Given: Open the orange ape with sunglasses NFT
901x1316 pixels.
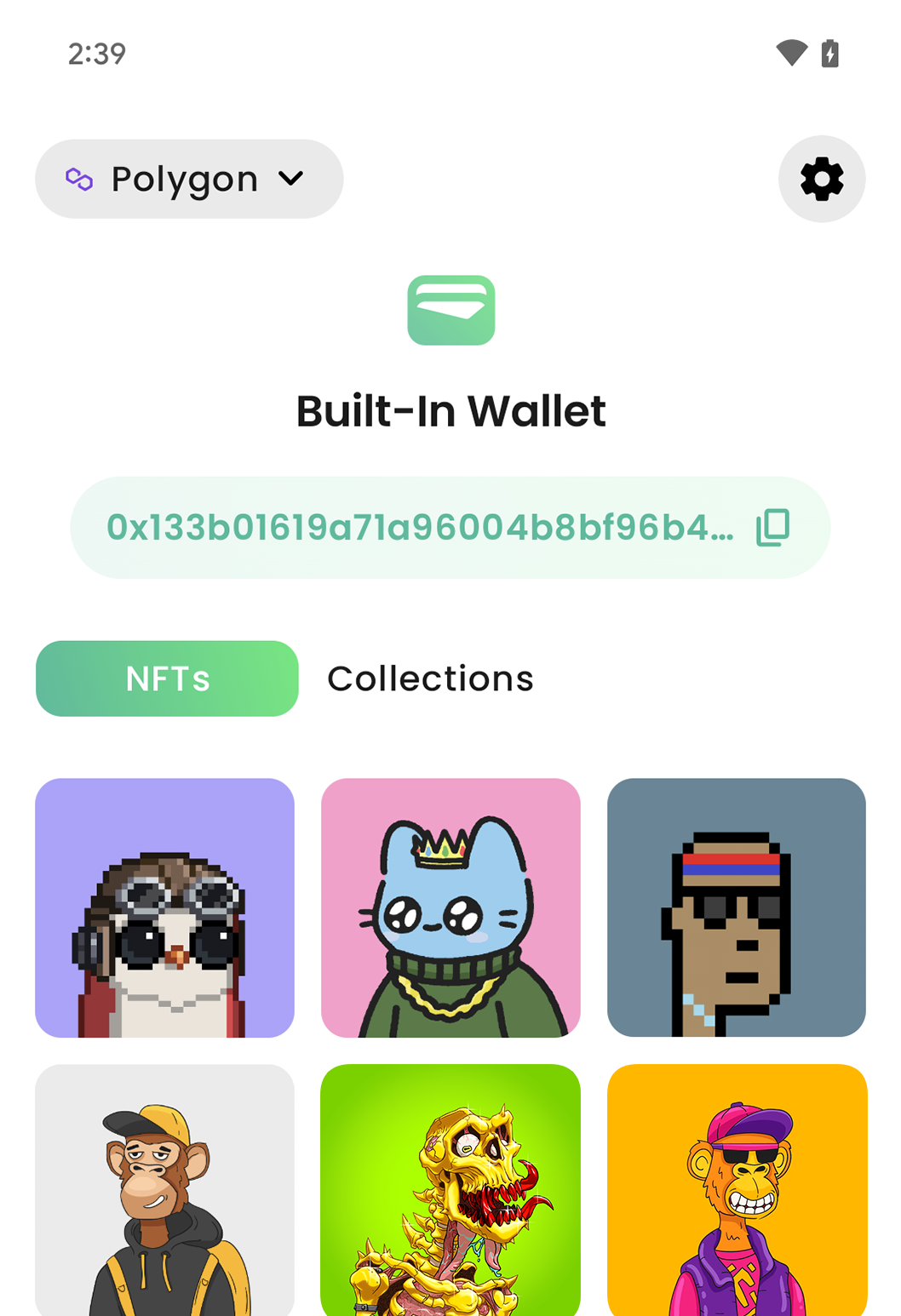Looking at the screenshot, I should [737, 1190].
